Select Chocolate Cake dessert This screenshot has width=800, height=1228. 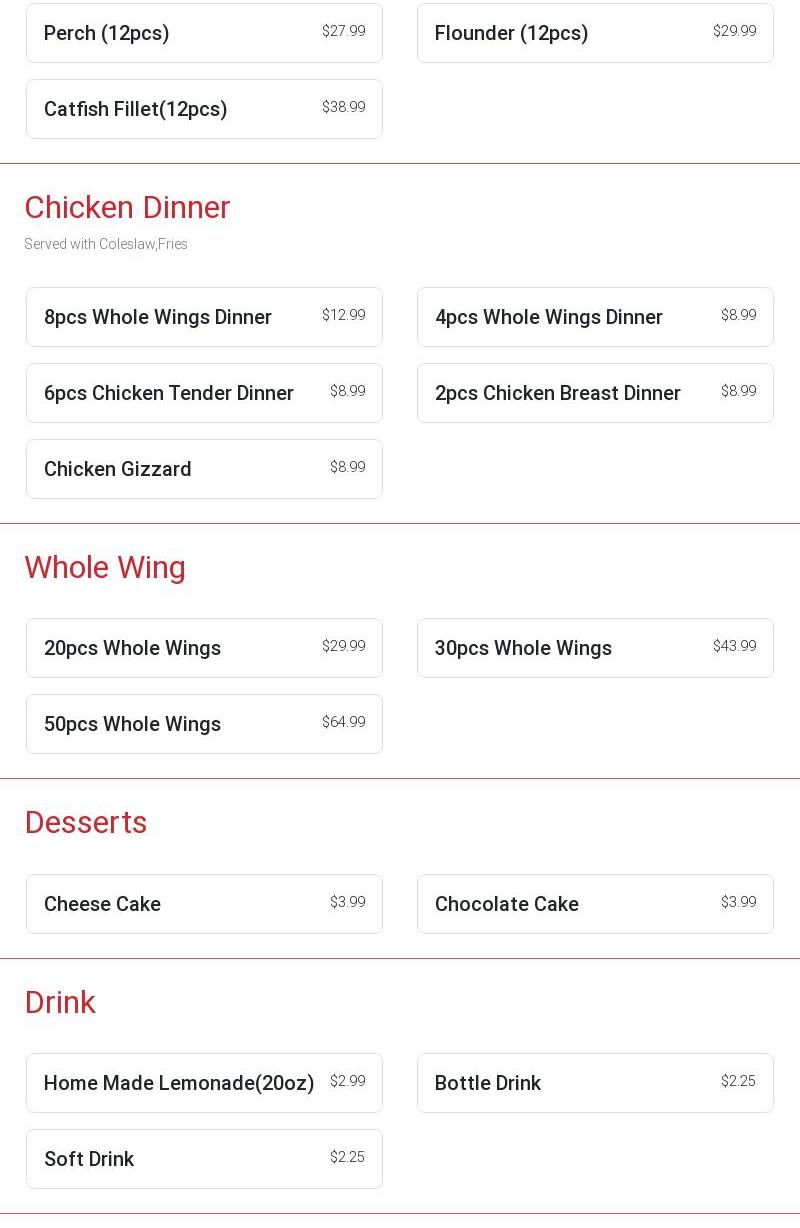[595, 904]
